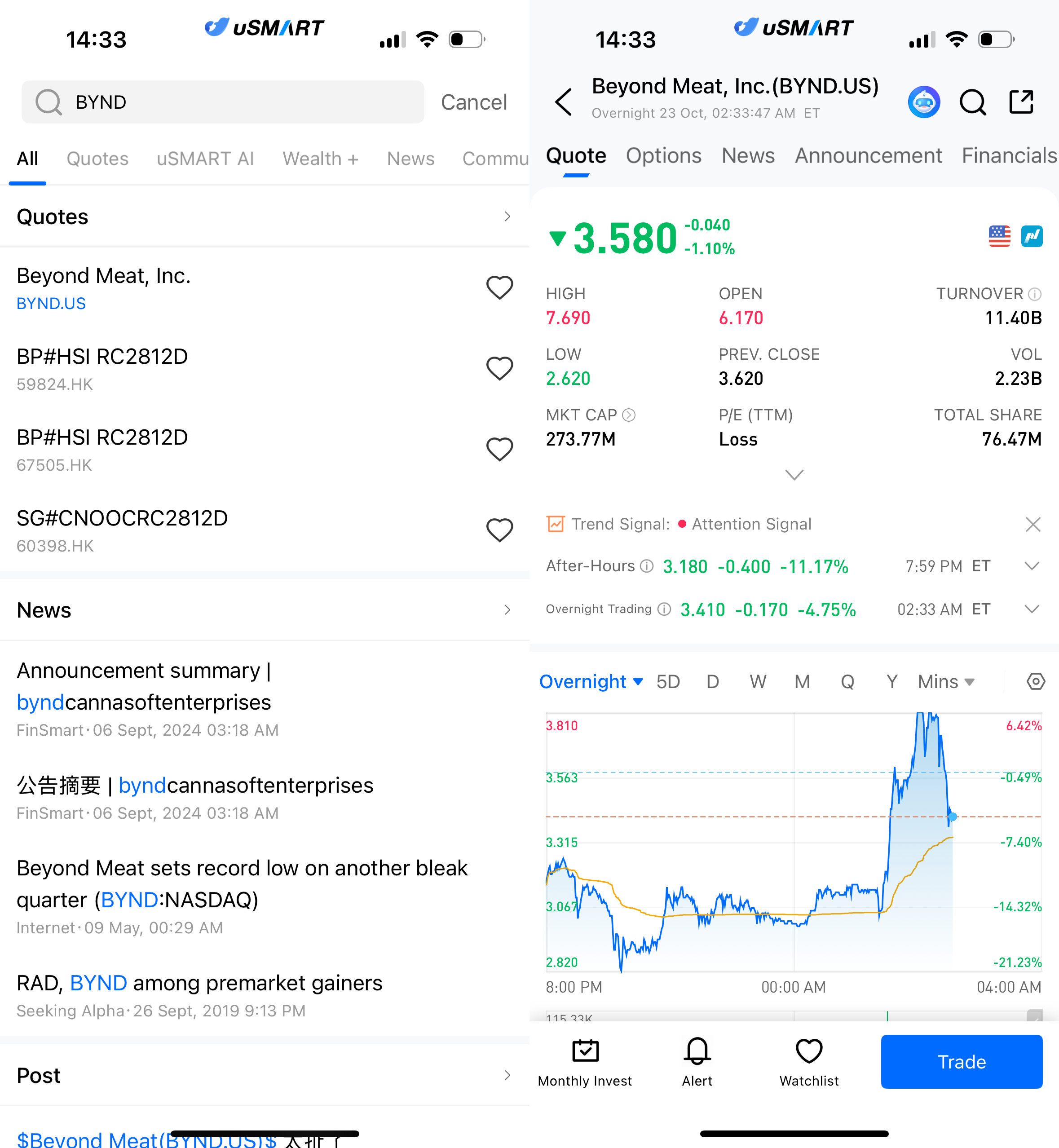This screenshot has width=1059, height=1148.
Task: Go back from Beyond Meat quote page
Action: (564, 102)
